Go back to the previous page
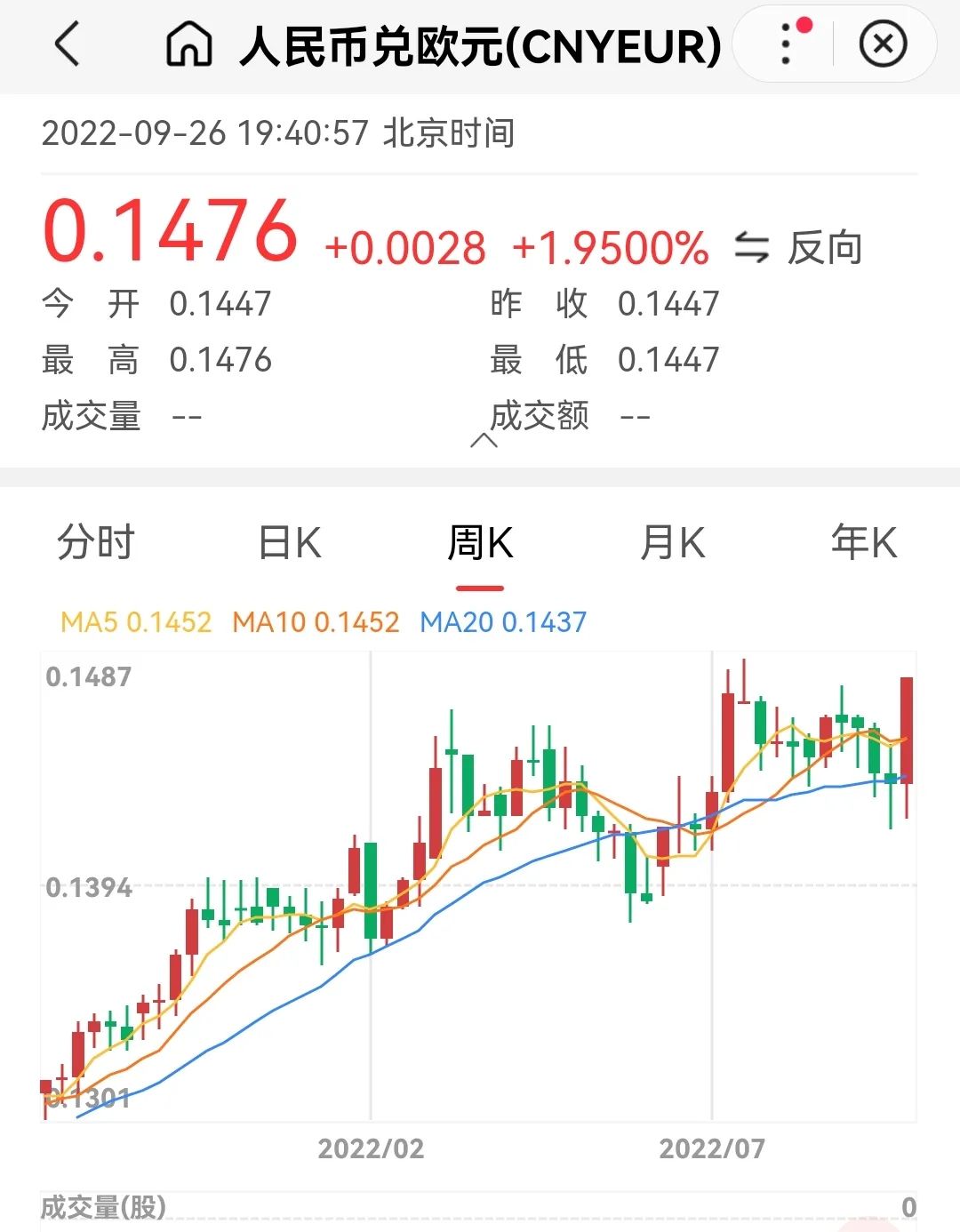 click(x=68, y=44)
